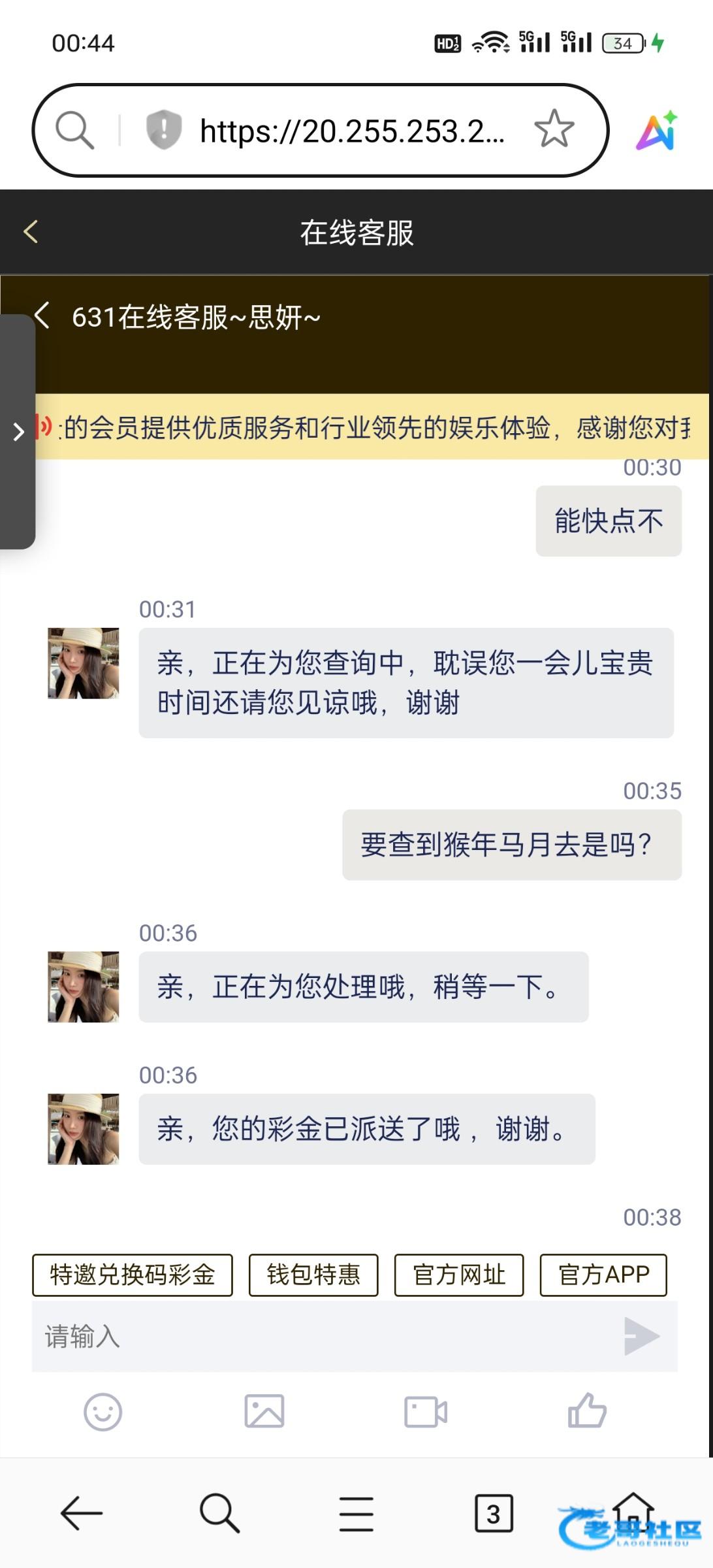Tap the back chevron beside 631在线客服~思妍~
This screenshot has height=1568, width=713.
(43, 316)
